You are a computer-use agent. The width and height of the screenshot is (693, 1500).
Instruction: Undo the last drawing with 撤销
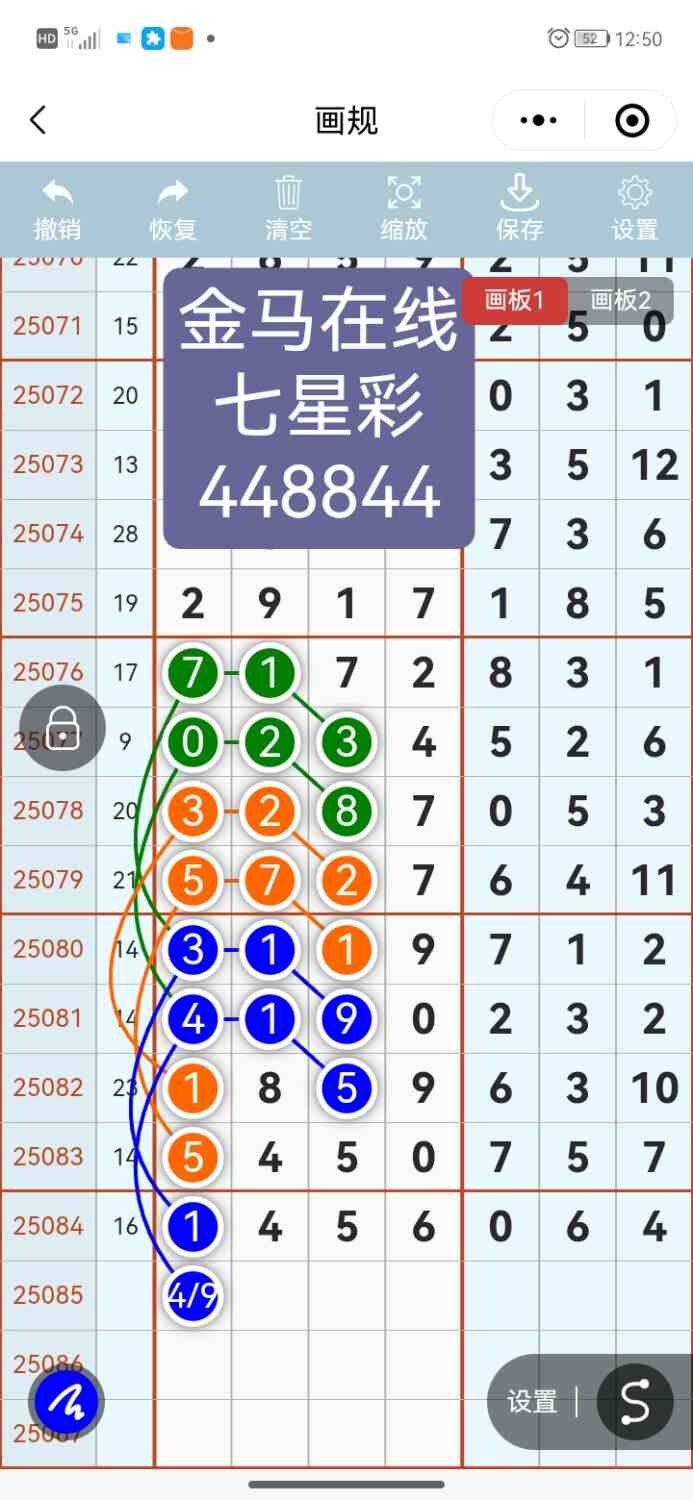(x=57, y=209)
